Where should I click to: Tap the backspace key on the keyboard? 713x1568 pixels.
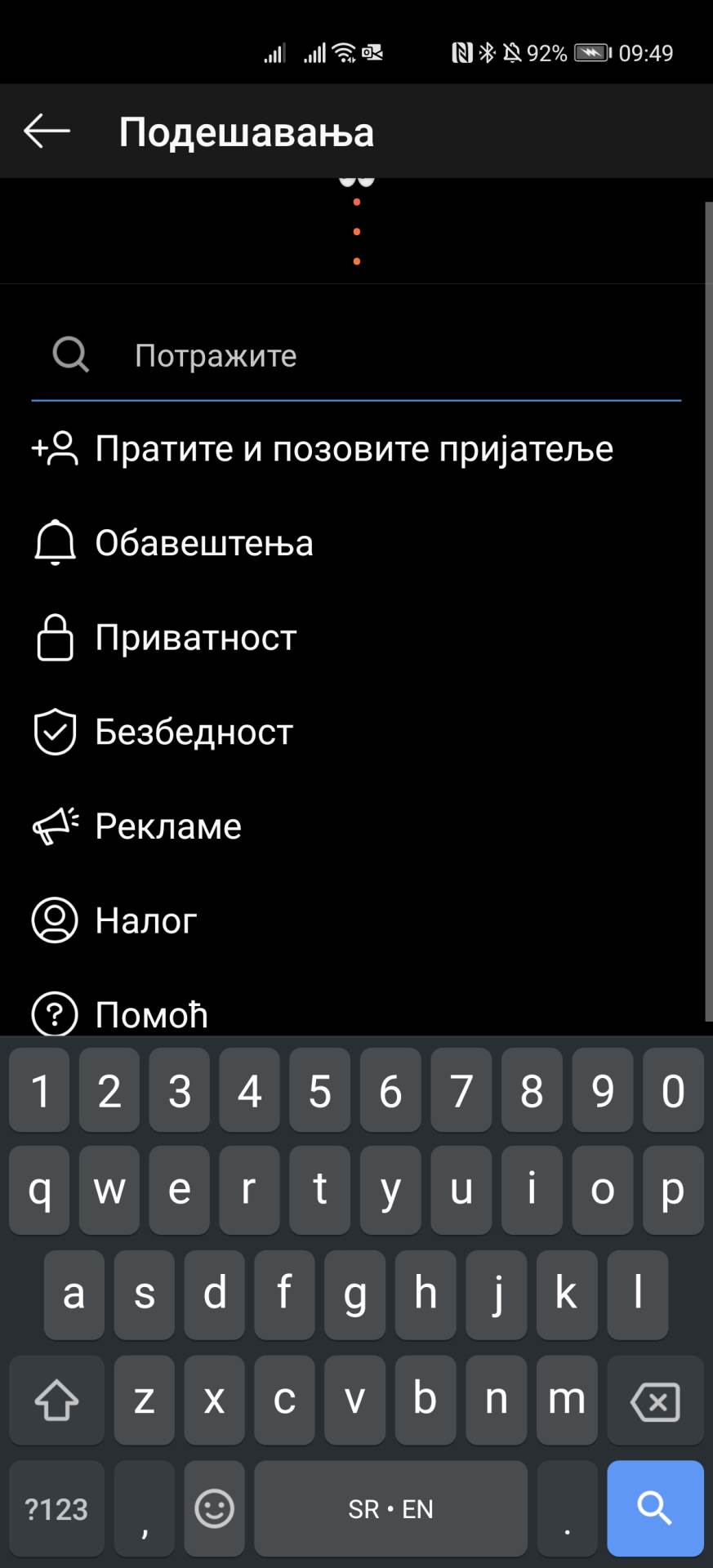pyautogui.click(x=656, y=1401)
